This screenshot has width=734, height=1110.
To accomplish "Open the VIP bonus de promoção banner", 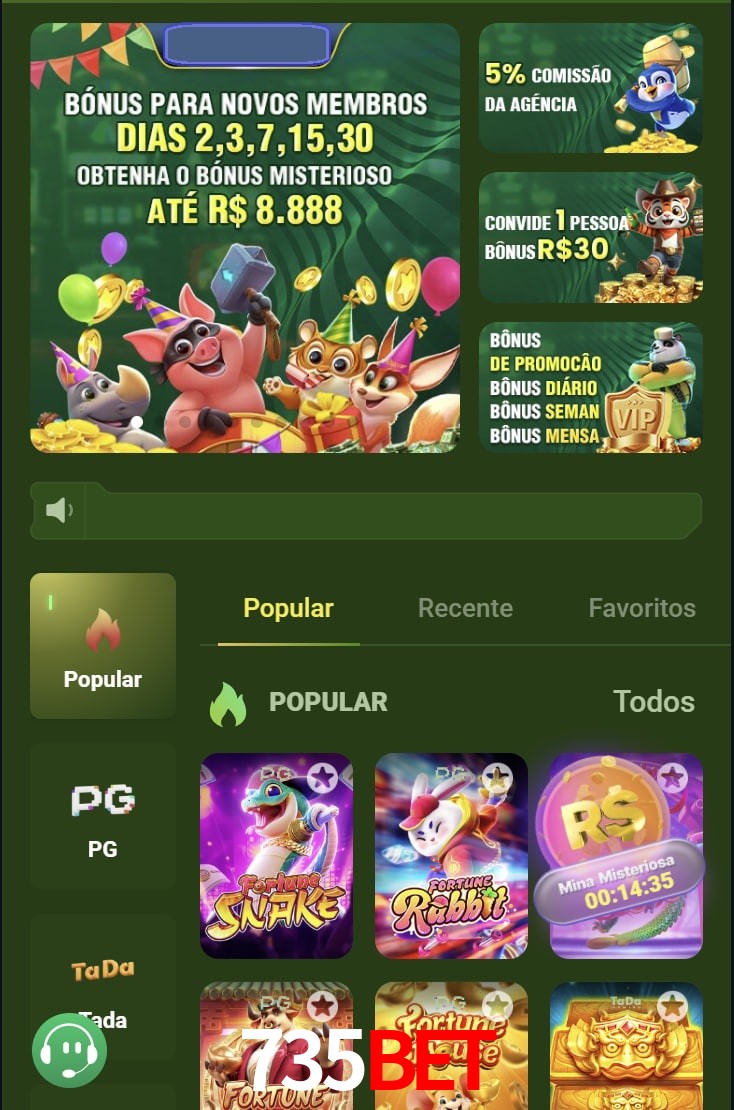I will click(590, 388).
